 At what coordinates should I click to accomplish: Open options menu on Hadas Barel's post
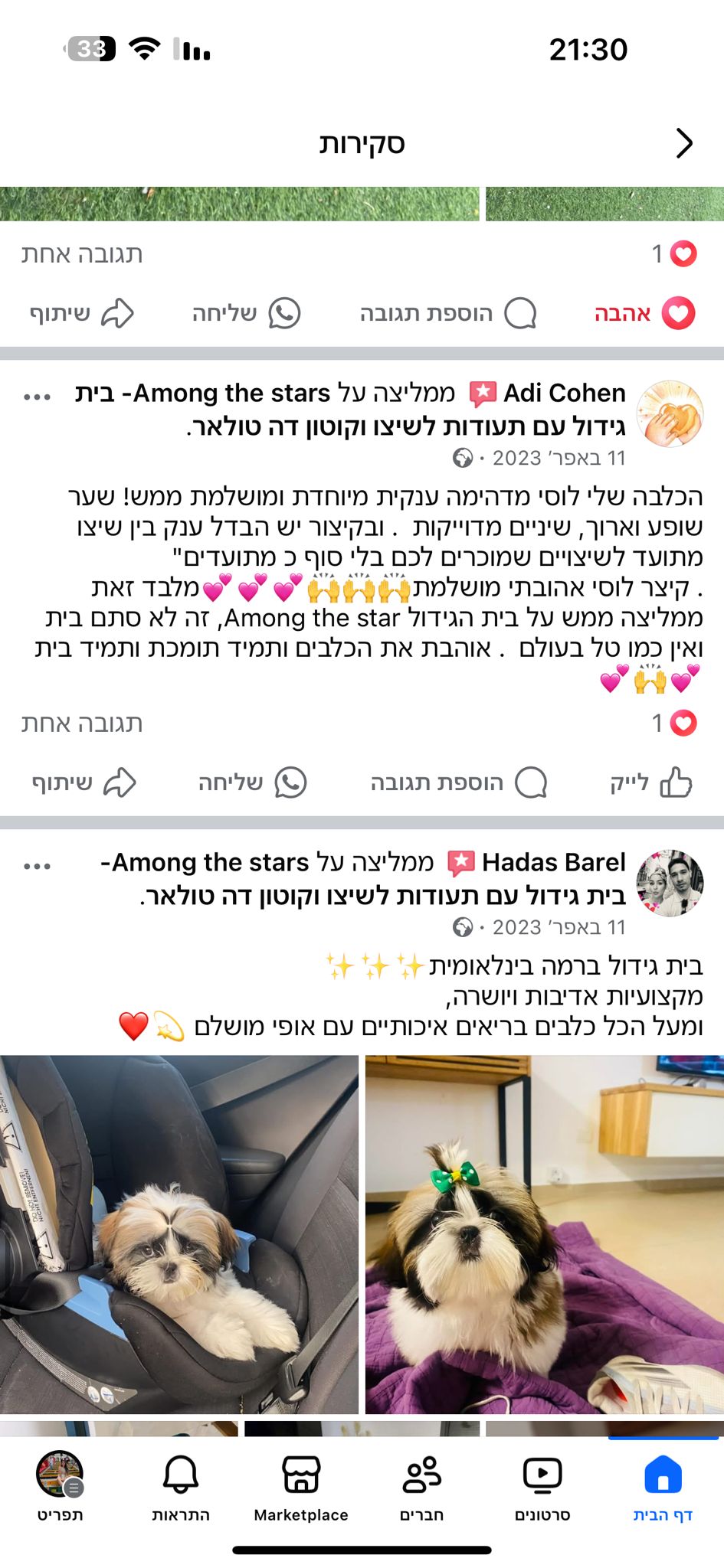coord(37,866)
